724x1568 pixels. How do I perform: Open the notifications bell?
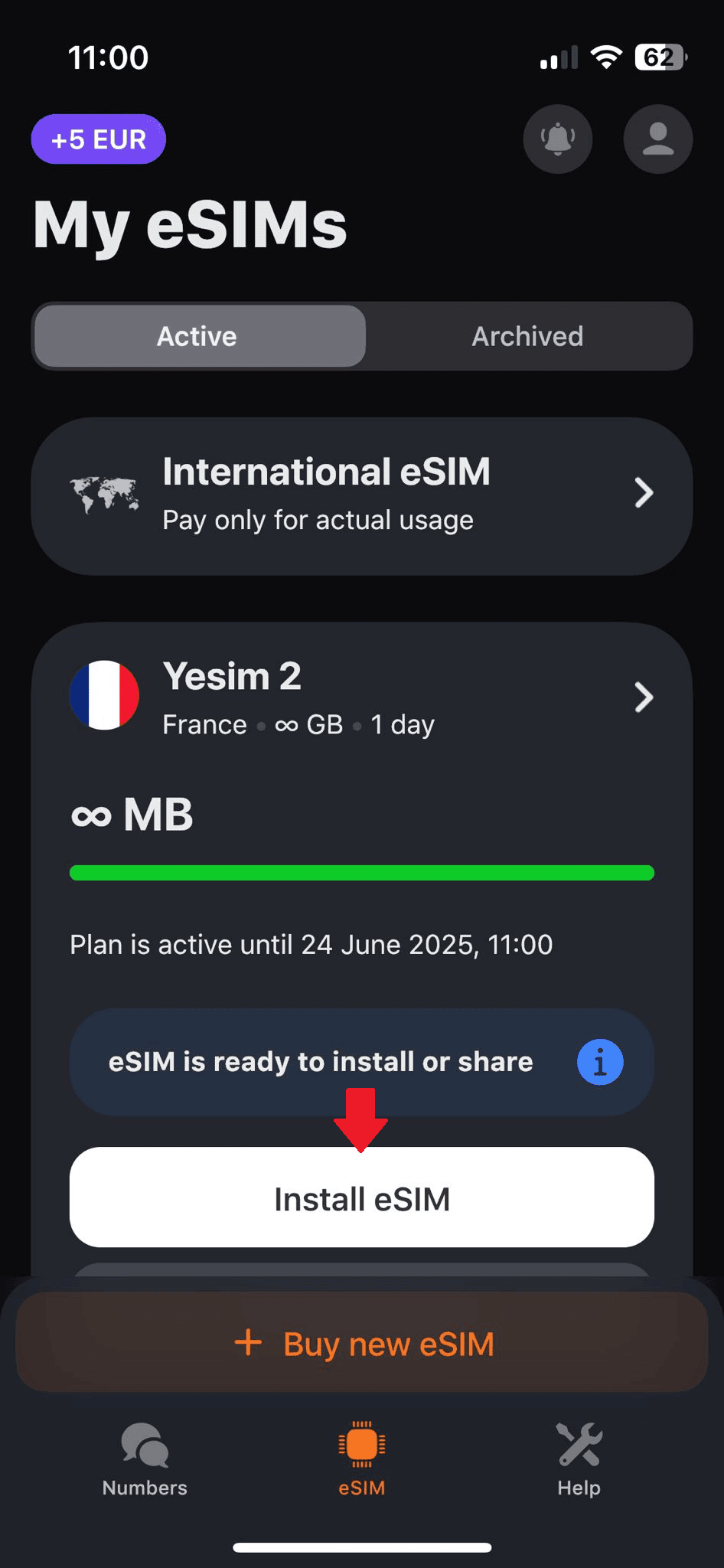(x=558, y=139)
